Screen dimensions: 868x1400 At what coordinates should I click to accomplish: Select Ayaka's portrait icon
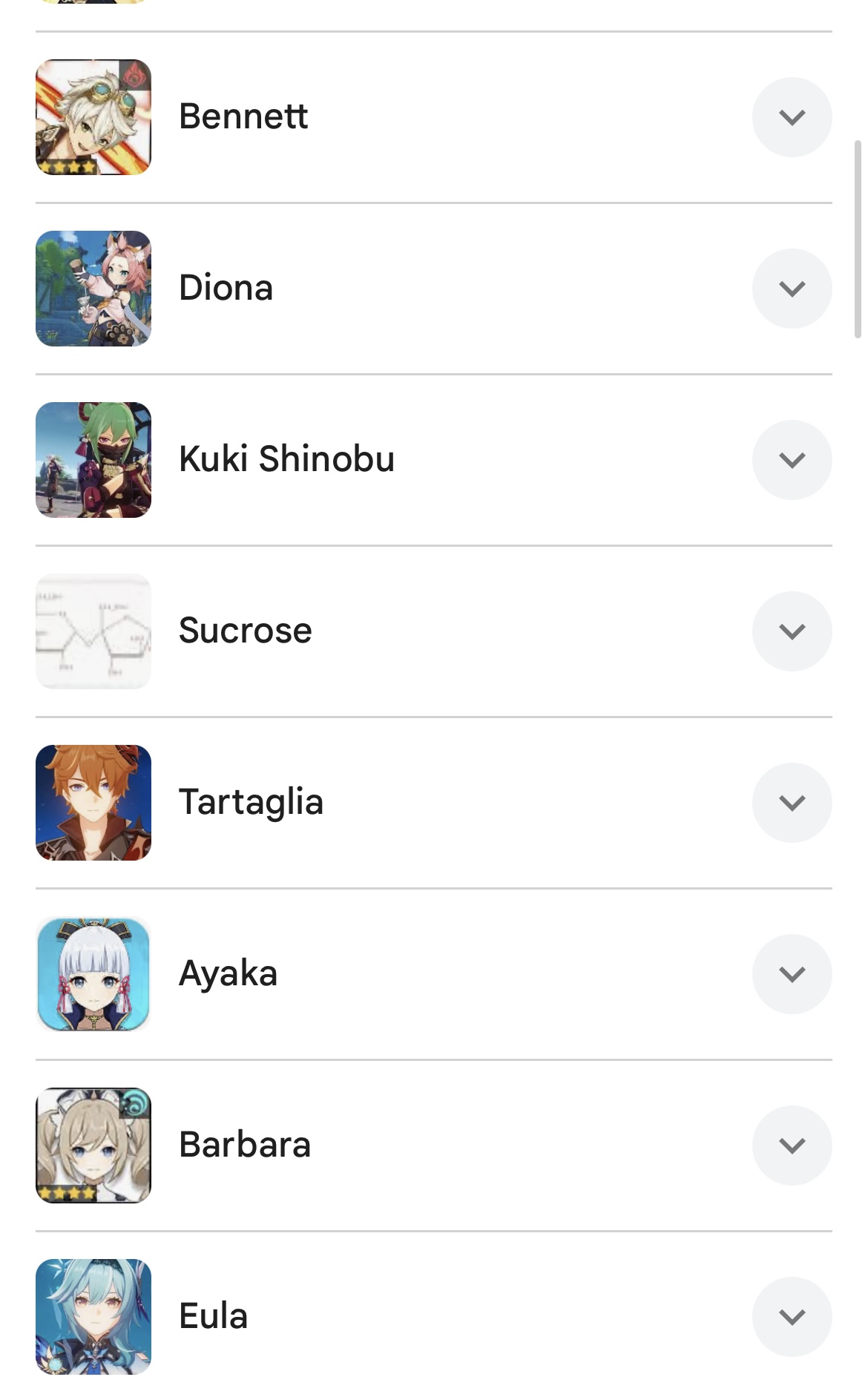[93, 973]
